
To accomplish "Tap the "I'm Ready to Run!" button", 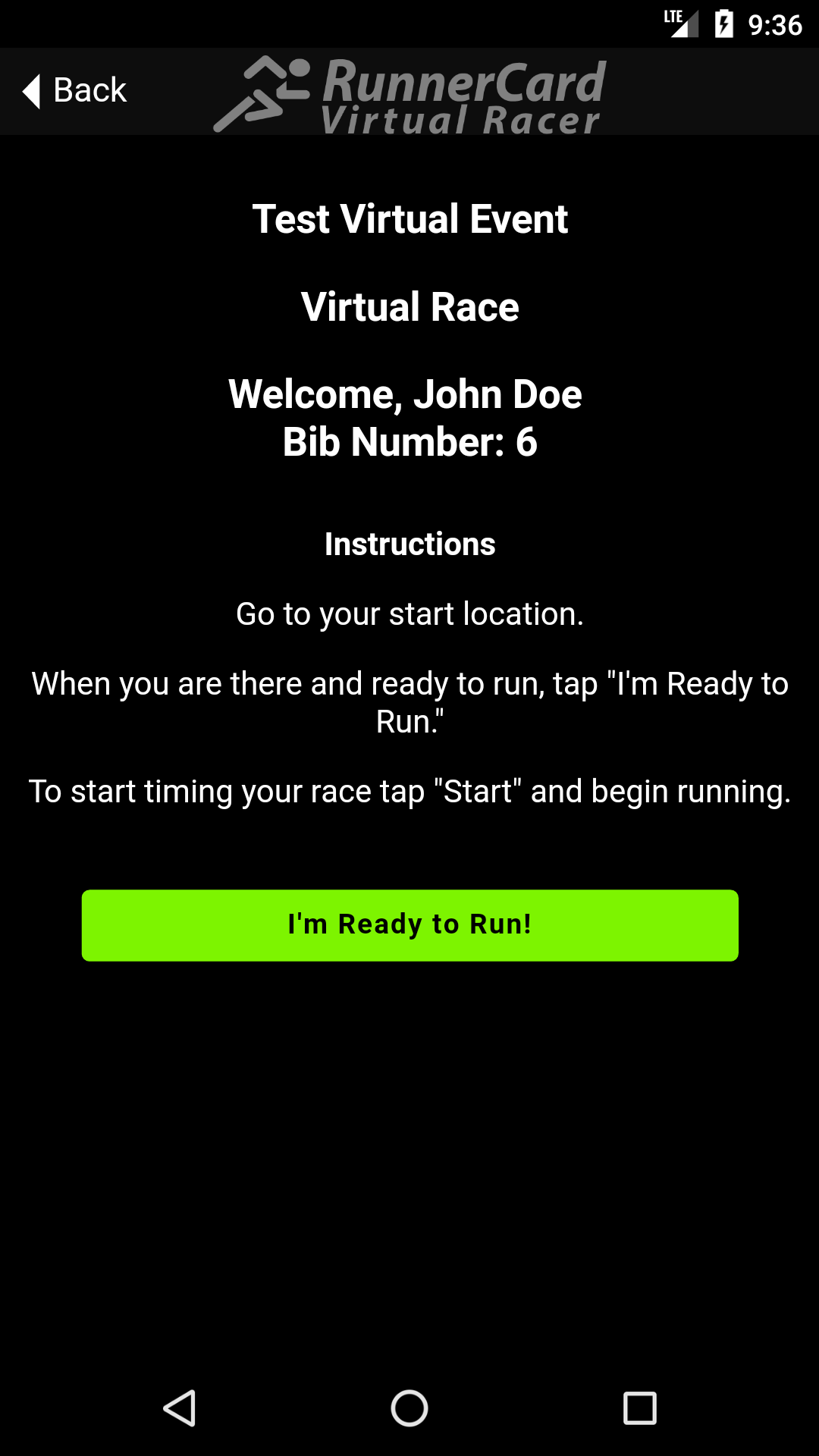I will [x=409, y=925].
